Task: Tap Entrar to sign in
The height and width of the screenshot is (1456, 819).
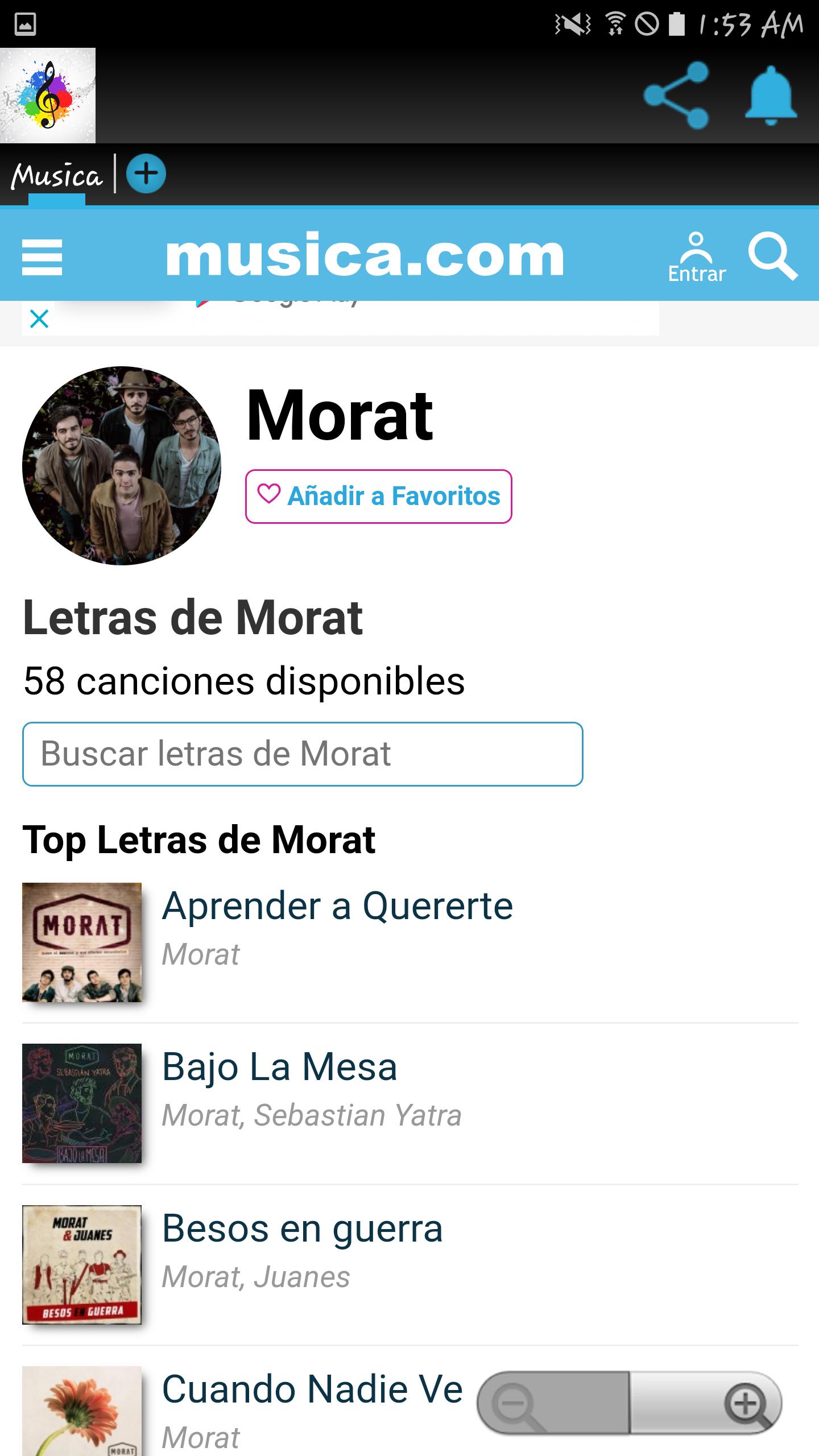Action: click(696, 258)
